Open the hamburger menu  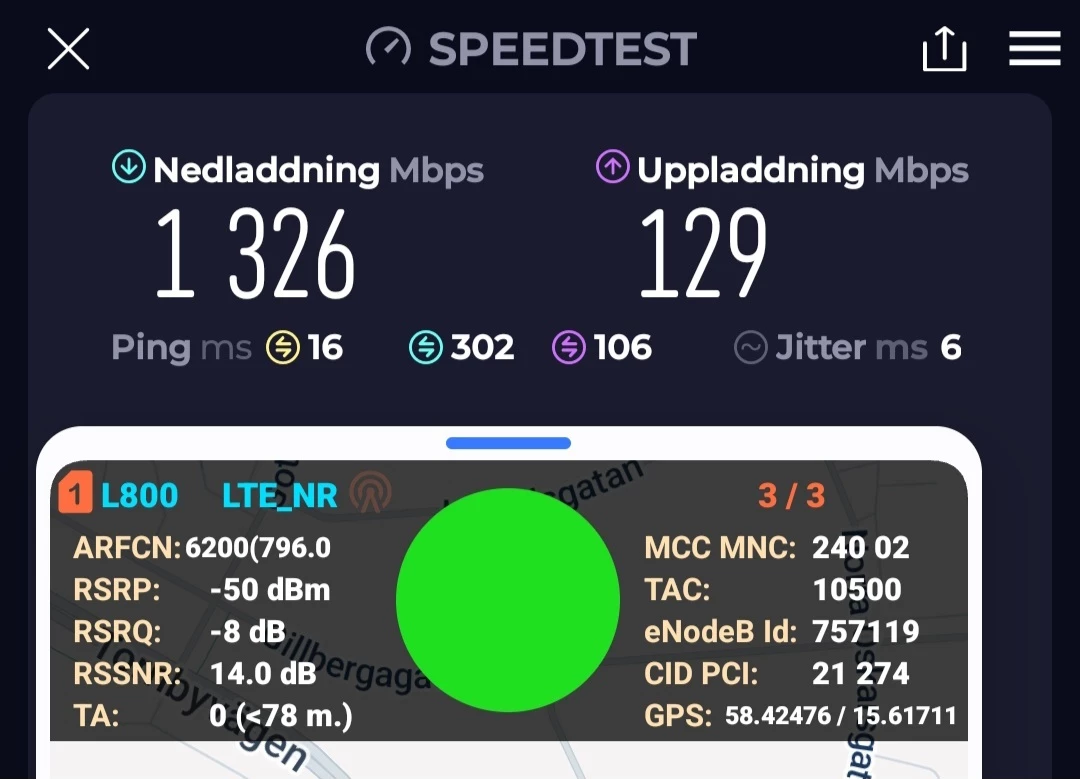(x=1034, y=48)
